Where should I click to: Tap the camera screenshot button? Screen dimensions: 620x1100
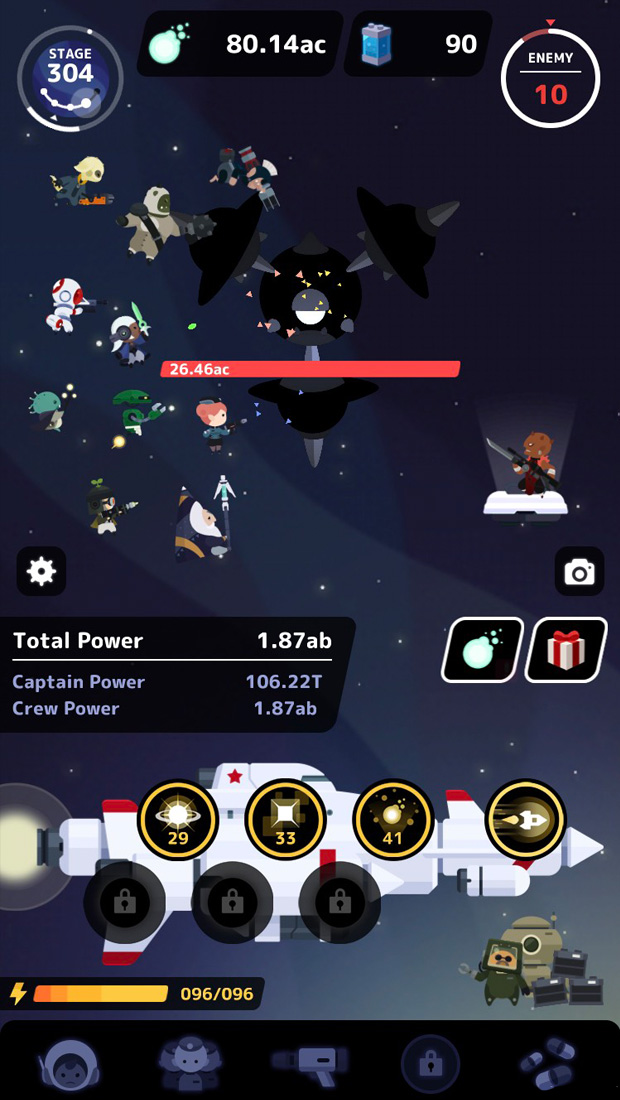click(579, 572)
